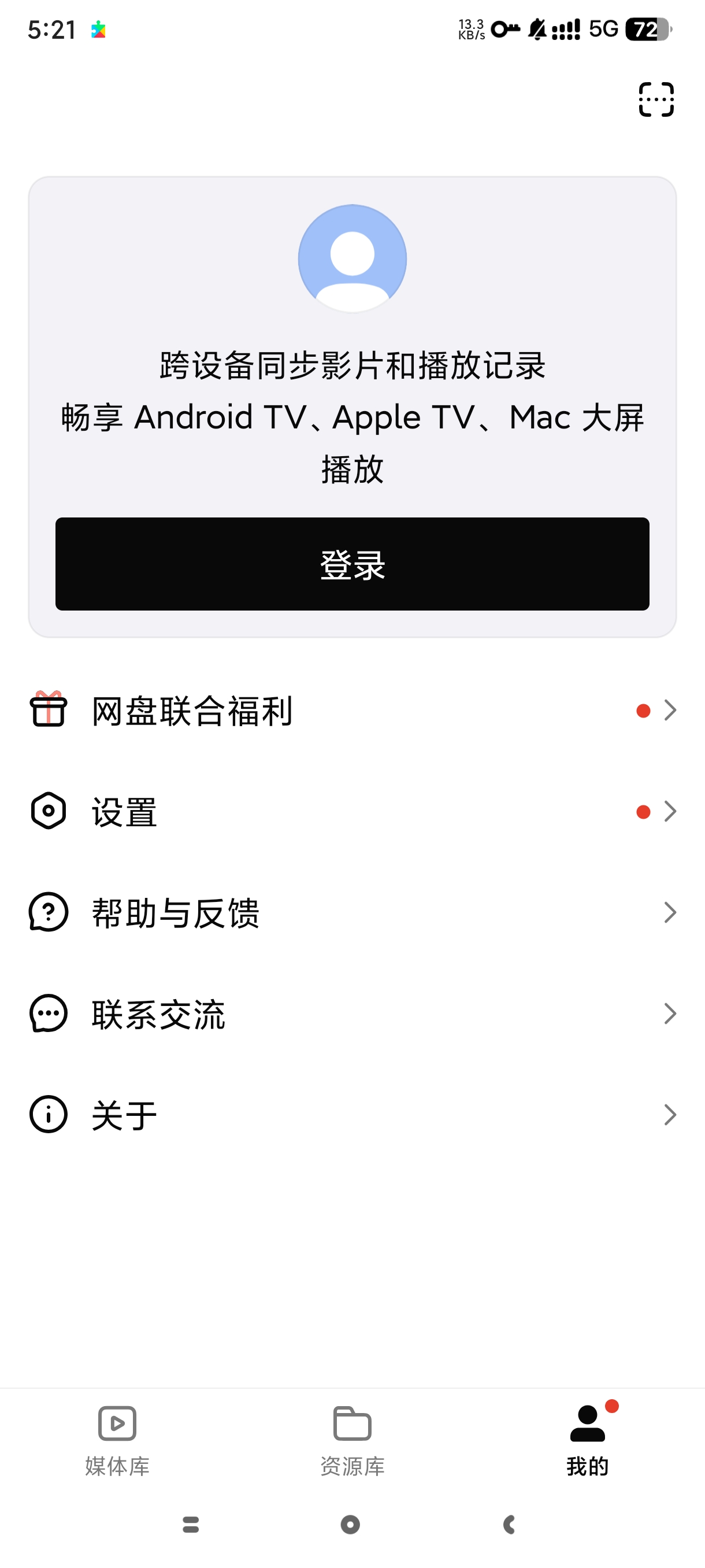
Task: Switch to the 媒体库 tab
Action: pyautogui.click(x=117, y=1440)
